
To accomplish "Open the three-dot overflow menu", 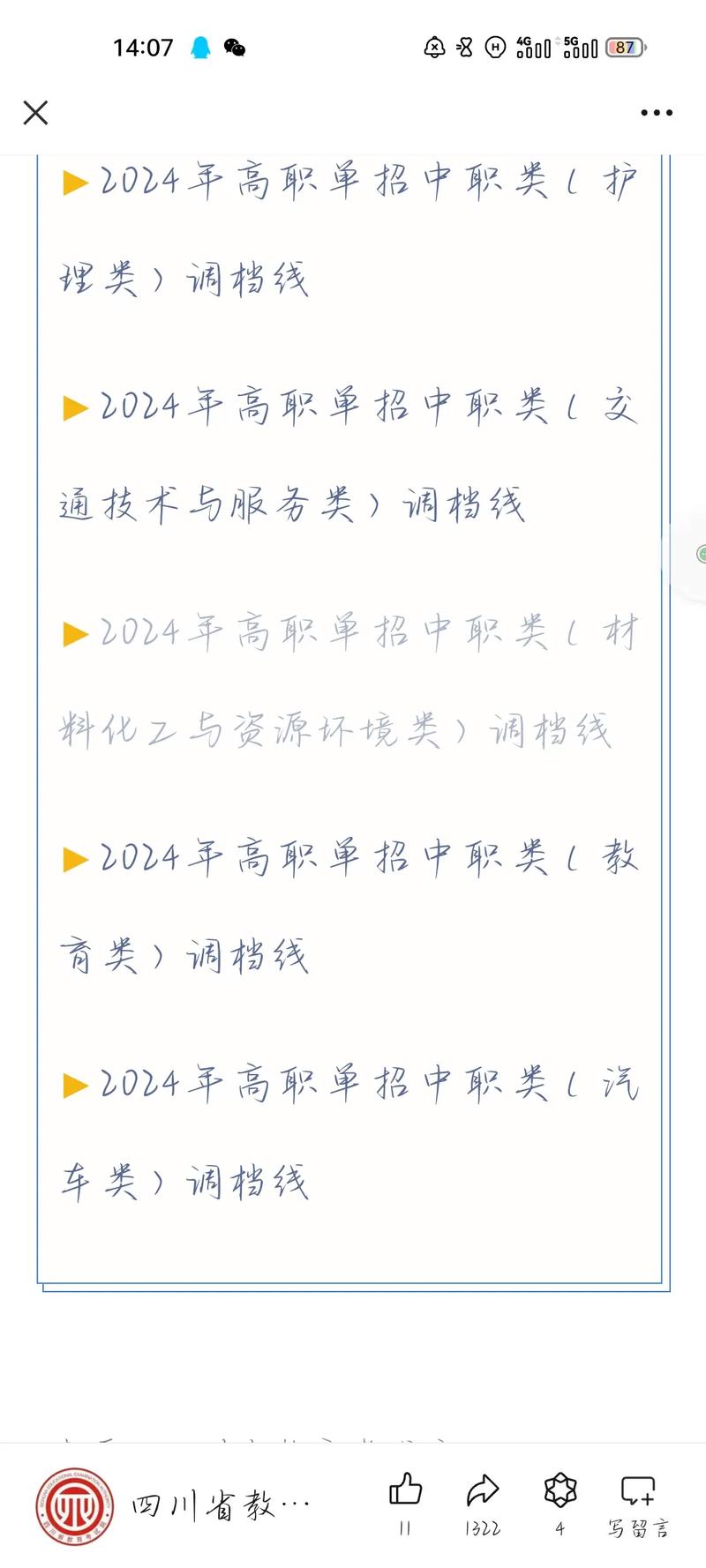I will pos(657,113).
